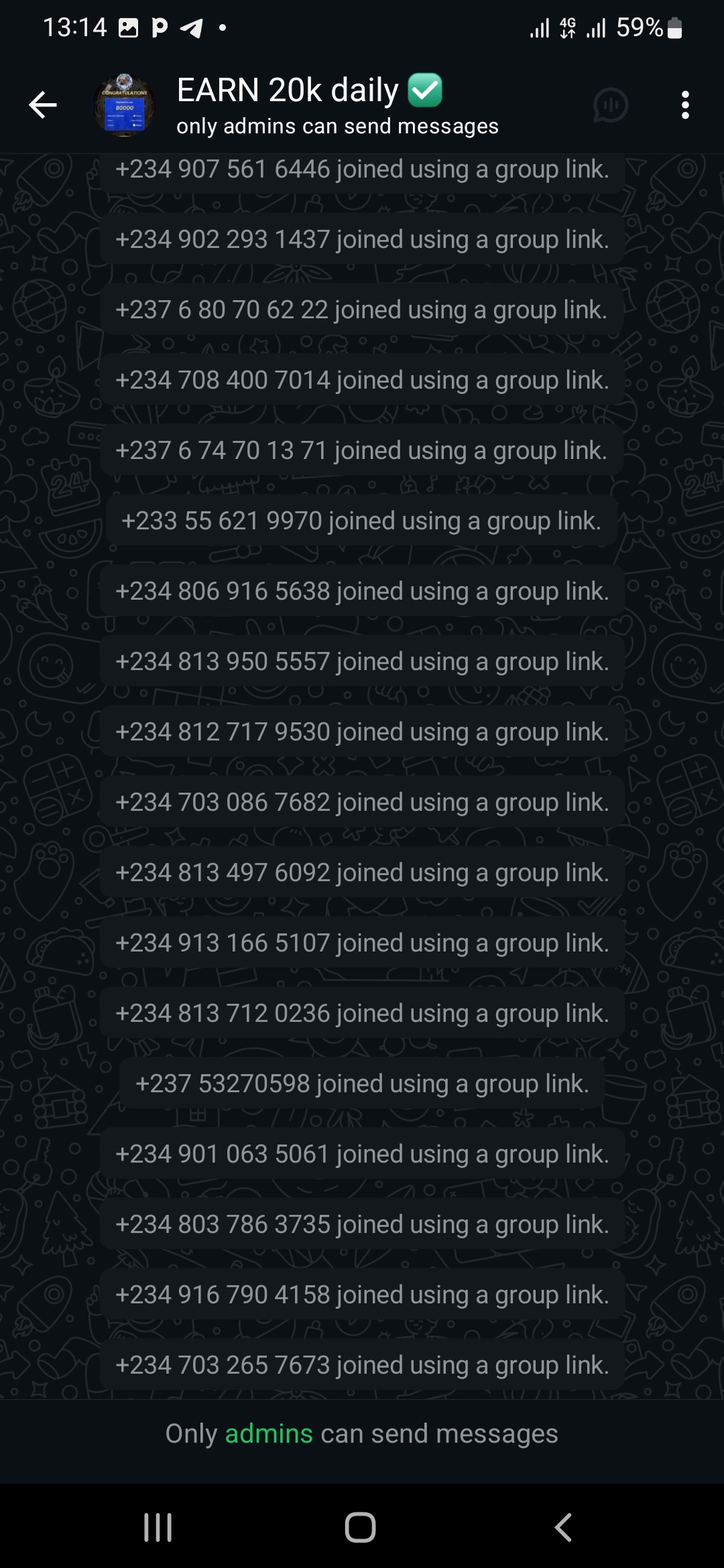
Task: Open recent apps from navigation bar
Action: tap(158, 1527)
